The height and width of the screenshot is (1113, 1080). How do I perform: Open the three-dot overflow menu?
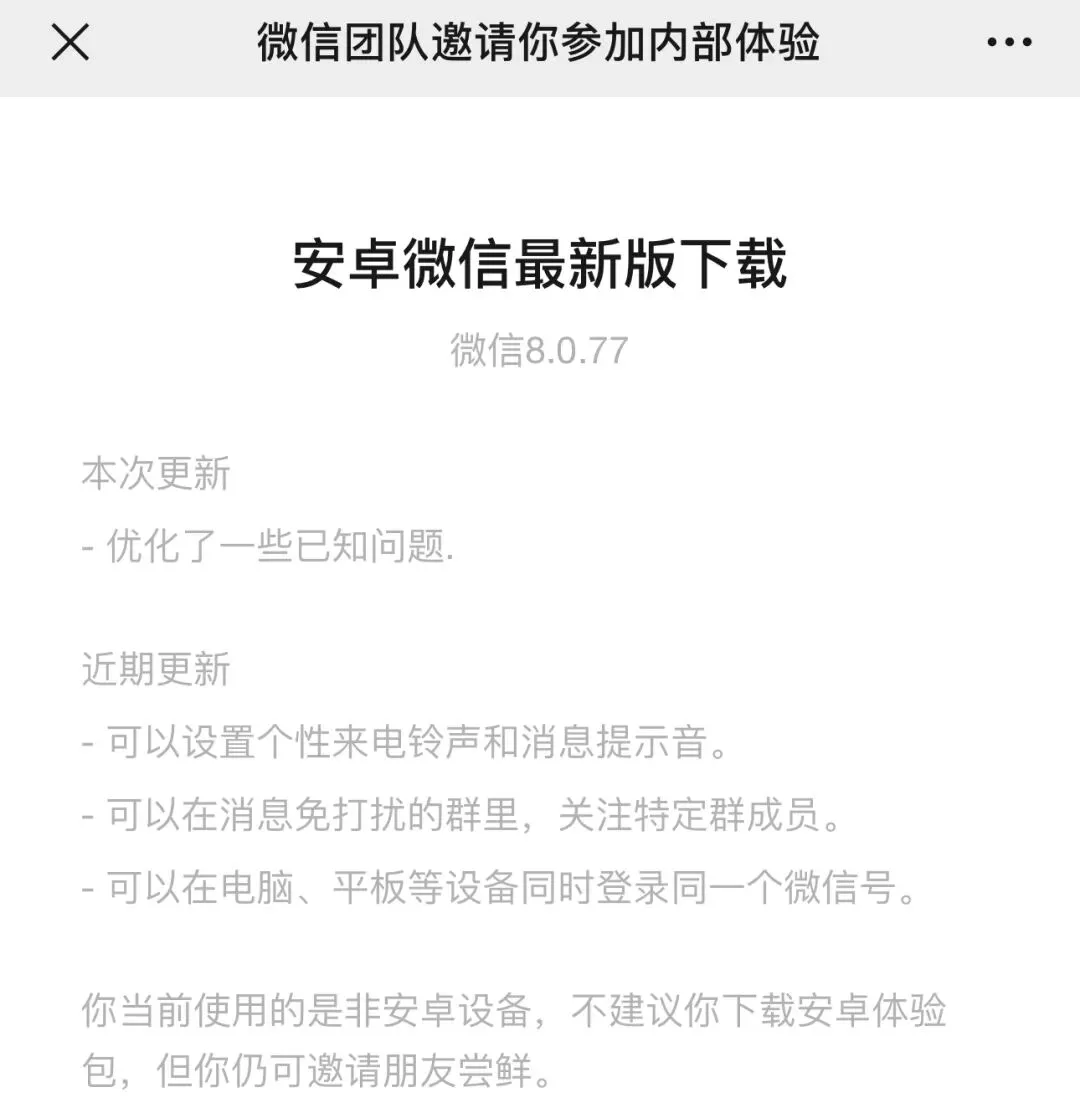click(1009, 42)
